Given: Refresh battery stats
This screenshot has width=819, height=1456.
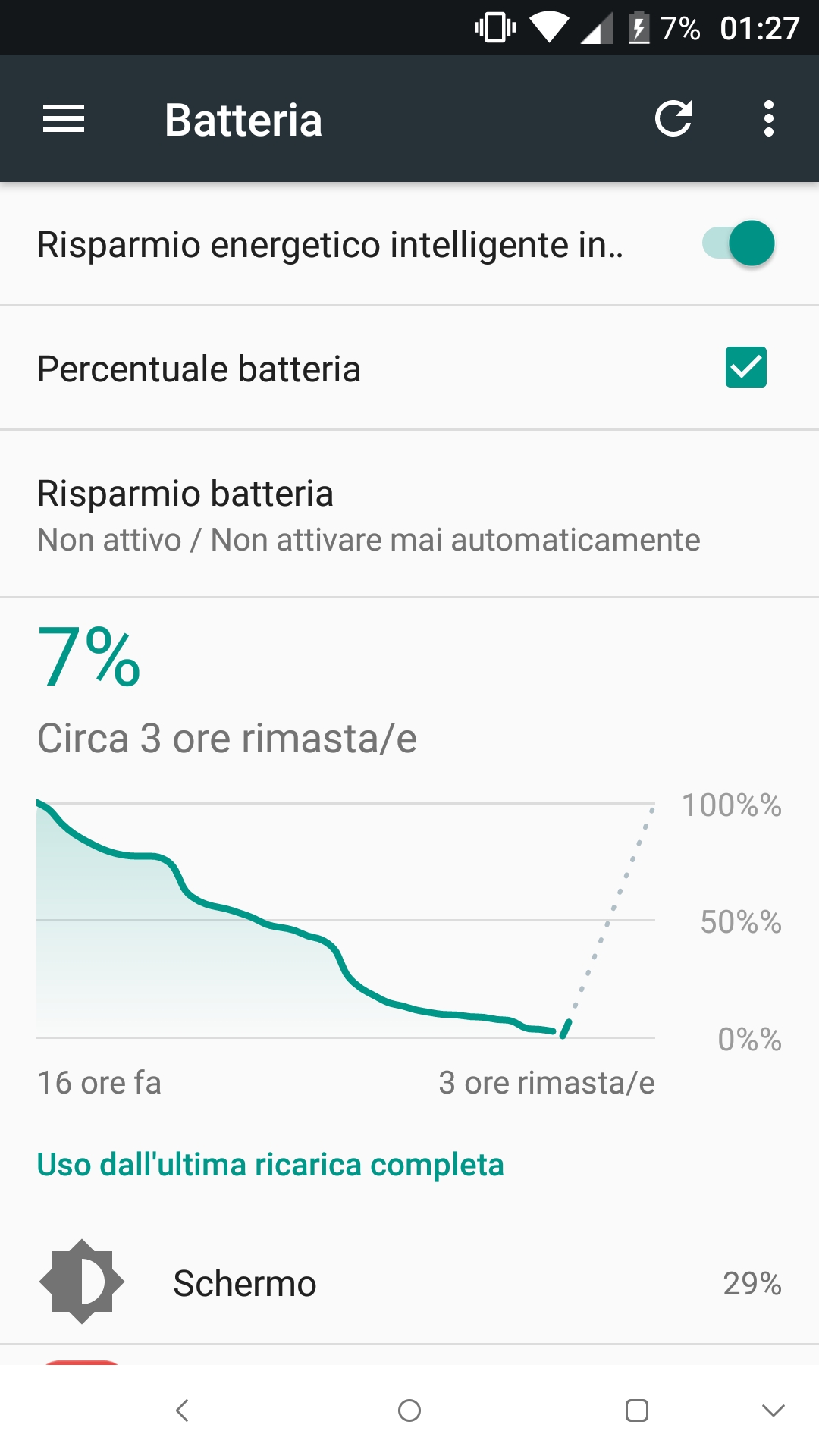Looking at the screenshot, I should (673, 119).
